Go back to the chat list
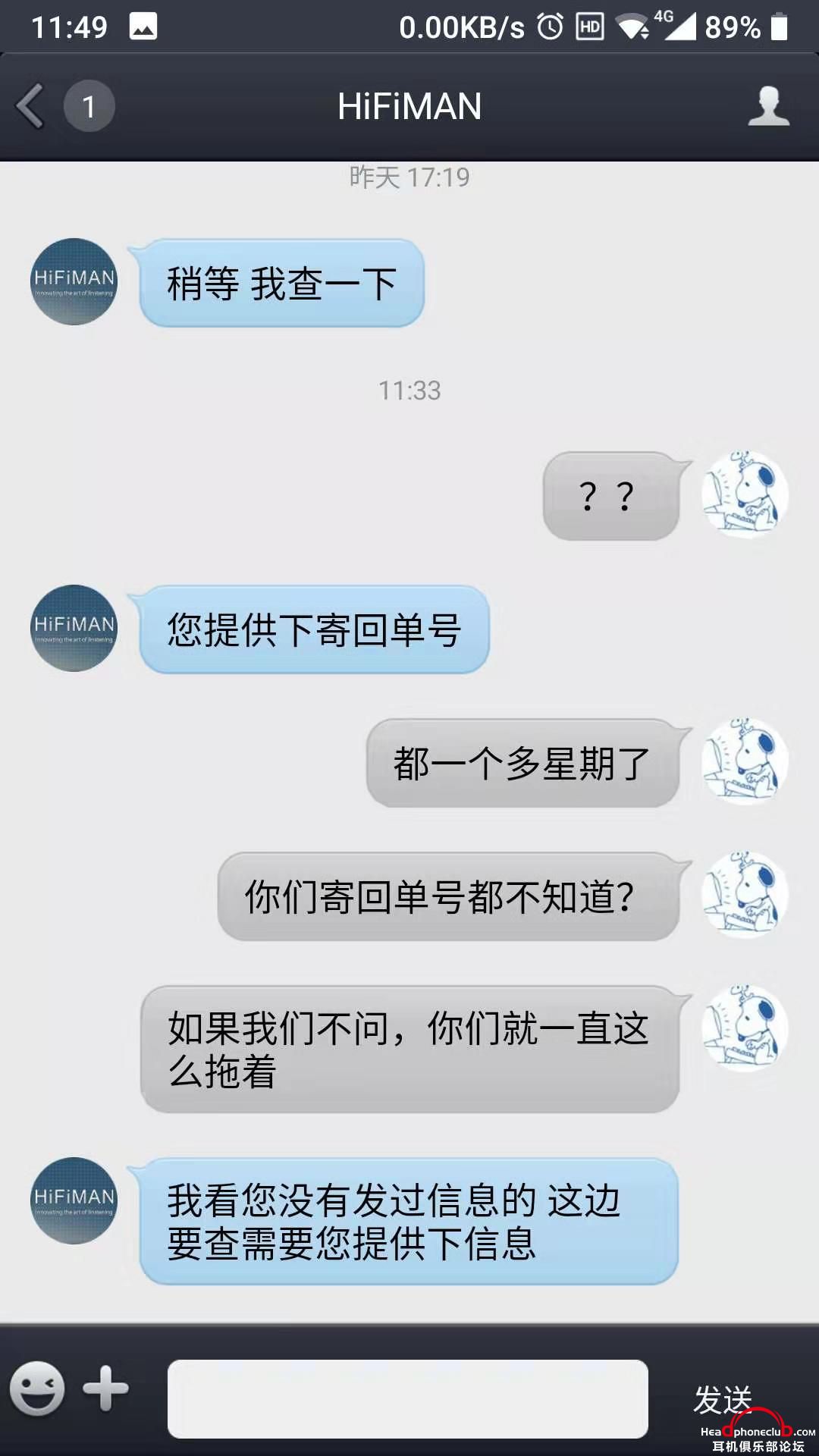This screenshot has width=819, height=1456. click(32, 106)
